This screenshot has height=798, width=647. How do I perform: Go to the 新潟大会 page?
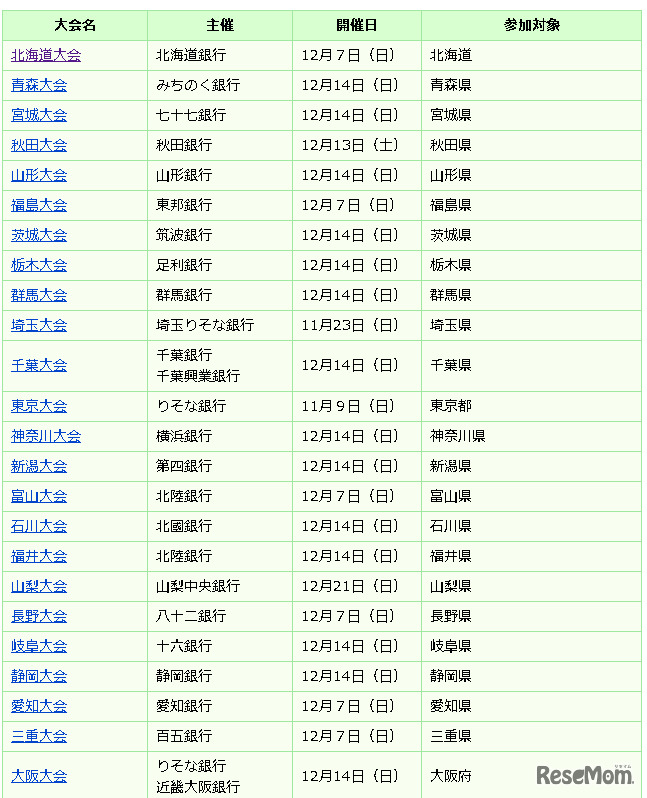click(x=39, y=466)
